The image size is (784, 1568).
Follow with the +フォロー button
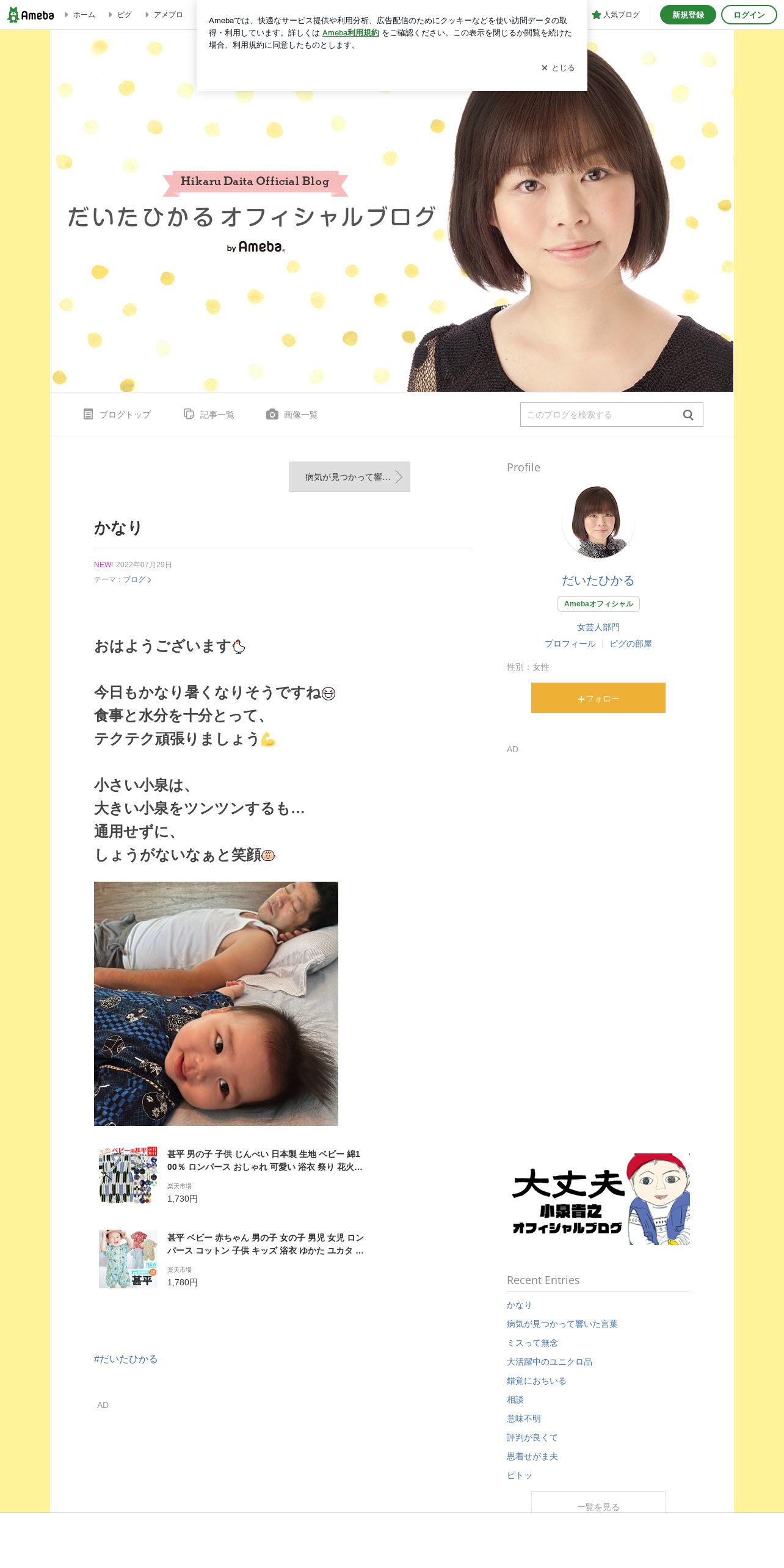pyautogui.click(x=598, y=698)
